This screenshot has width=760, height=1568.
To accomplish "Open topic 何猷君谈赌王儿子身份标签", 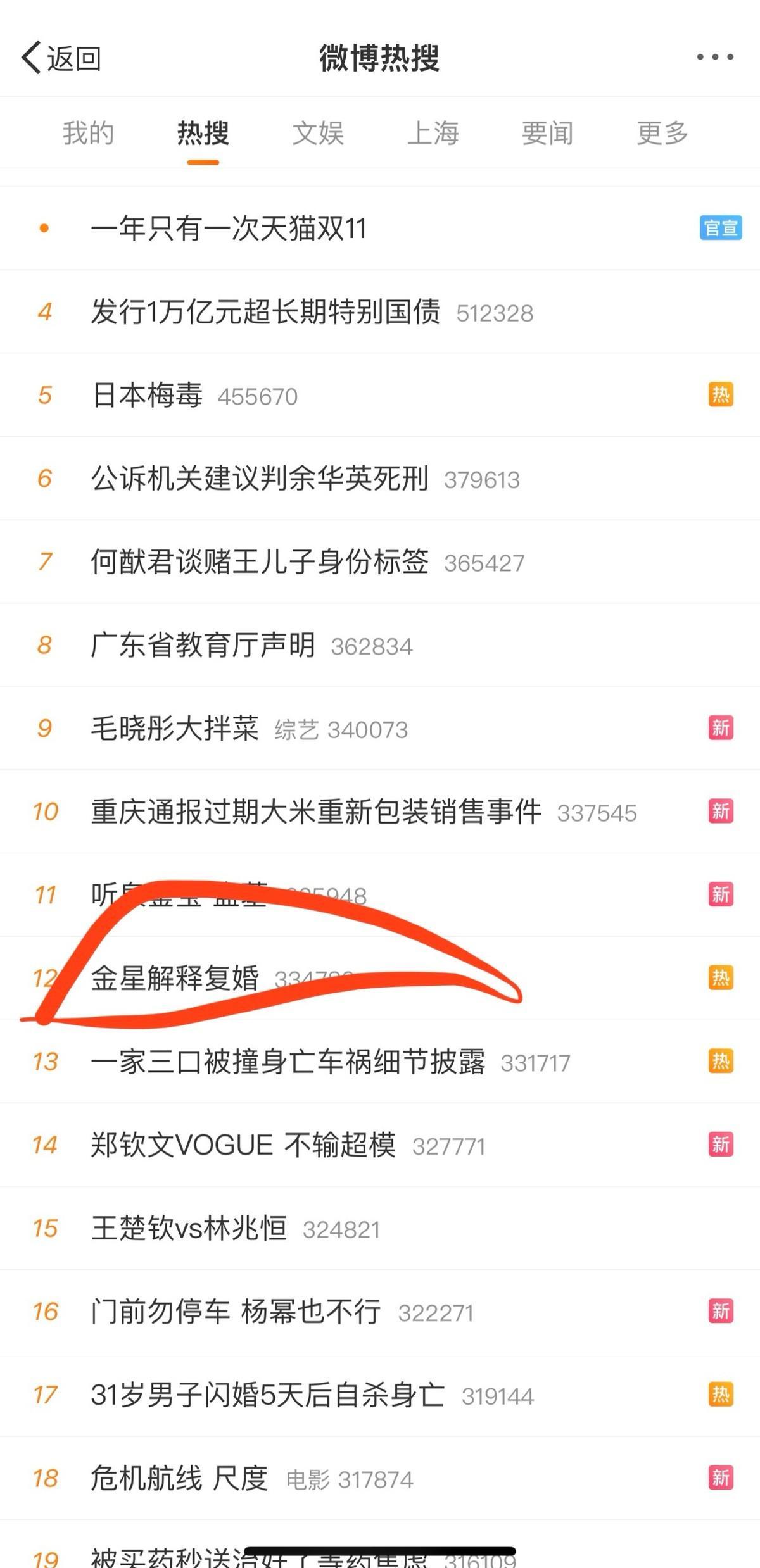I will 260,562.
